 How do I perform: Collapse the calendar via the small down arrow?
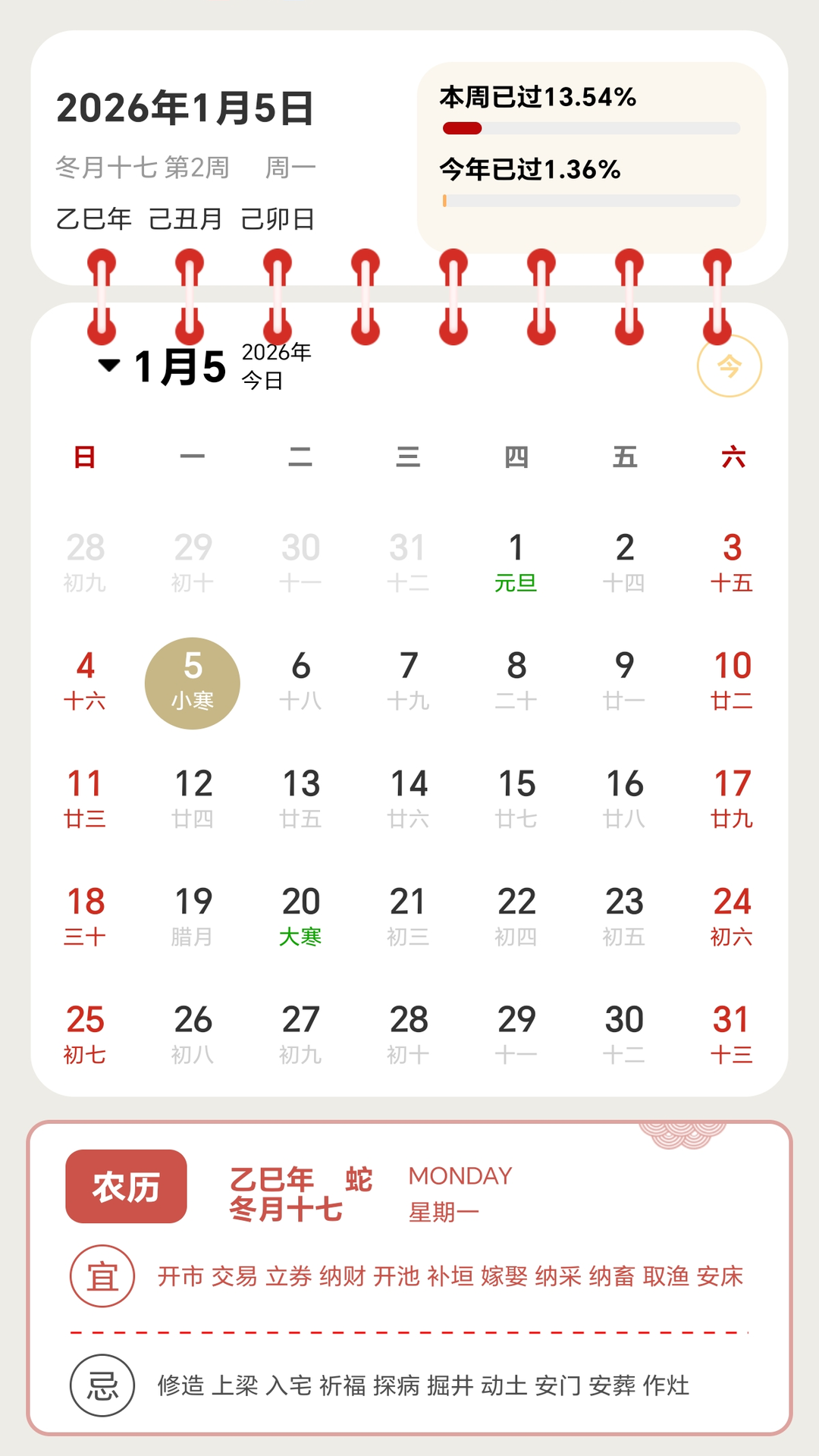tap(108, 365)
